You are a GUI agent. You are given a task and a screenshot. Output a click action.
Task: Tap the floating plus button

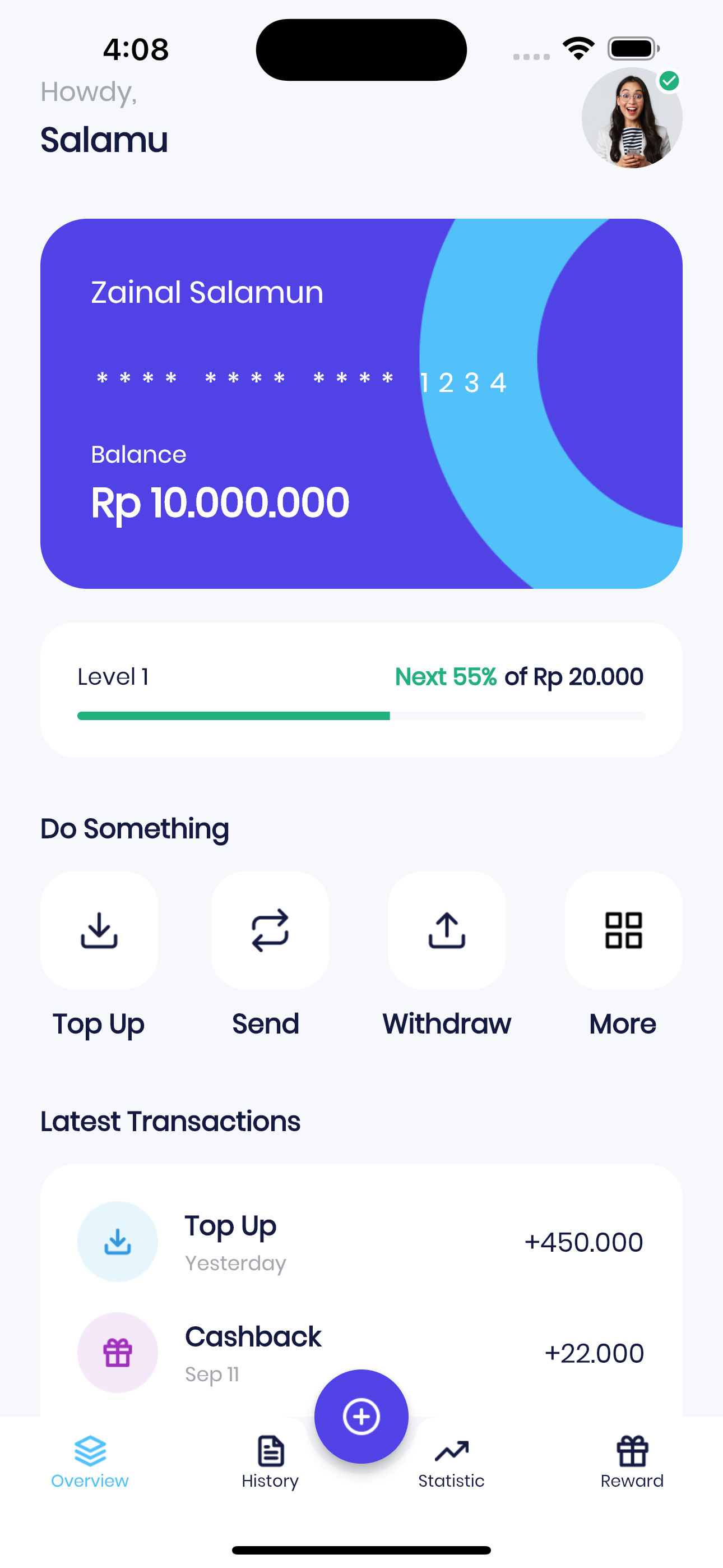point(361,1416)
